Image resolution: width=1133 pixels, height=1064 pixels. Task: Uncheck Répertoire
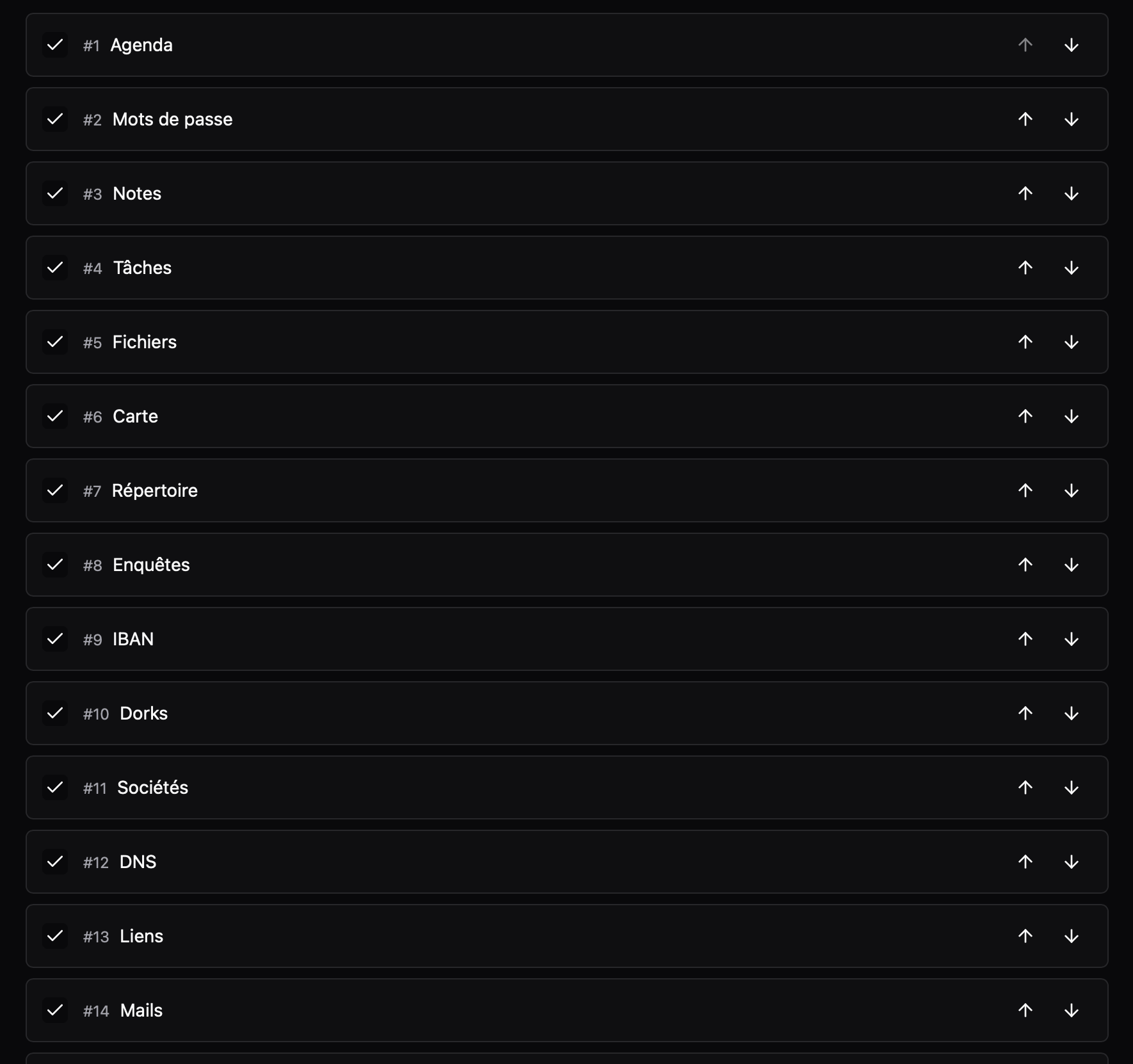click(x=55, y=490)
